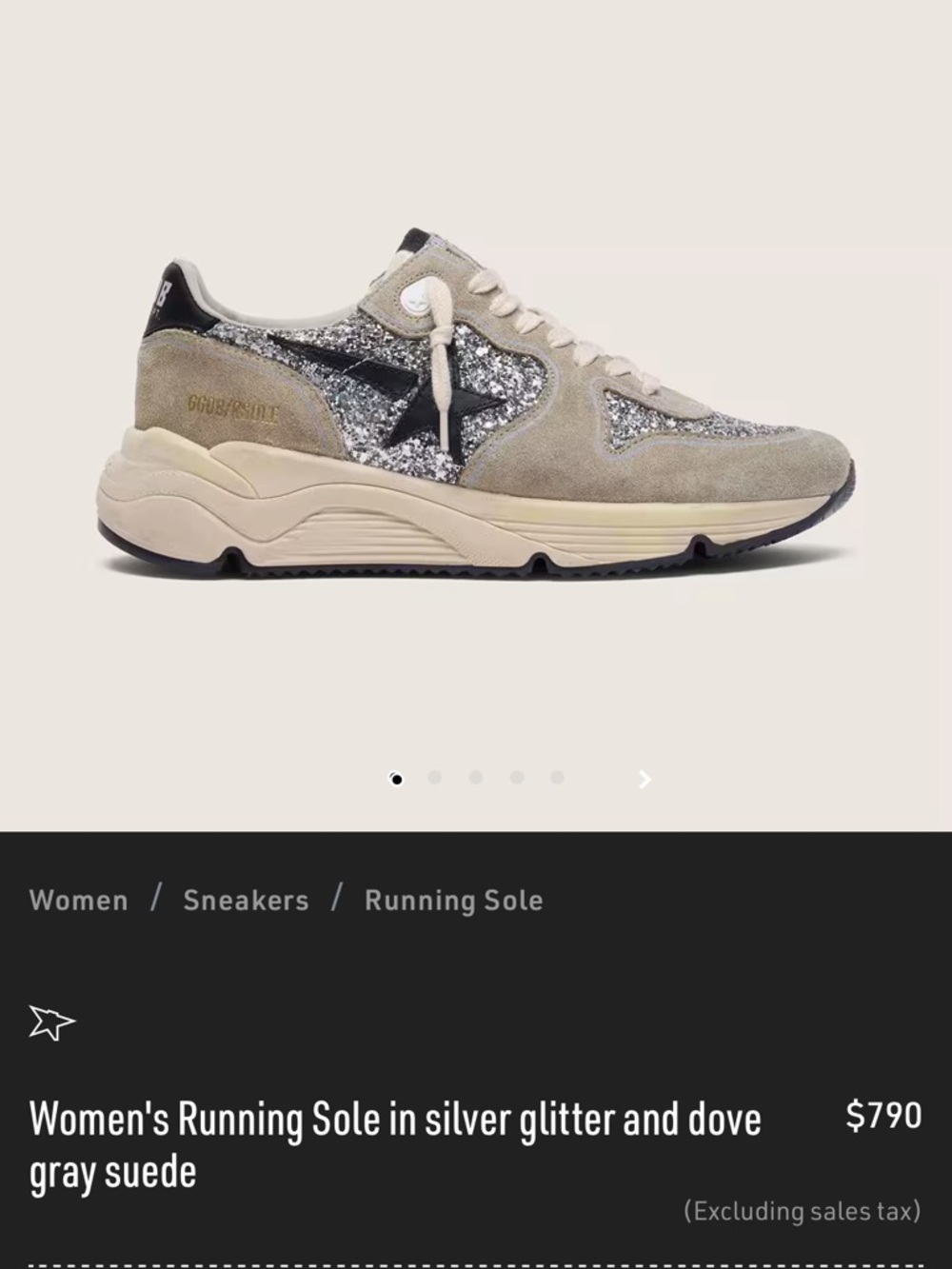
Task: Open the Women category breadcrumb
Action: coord(79,900)
